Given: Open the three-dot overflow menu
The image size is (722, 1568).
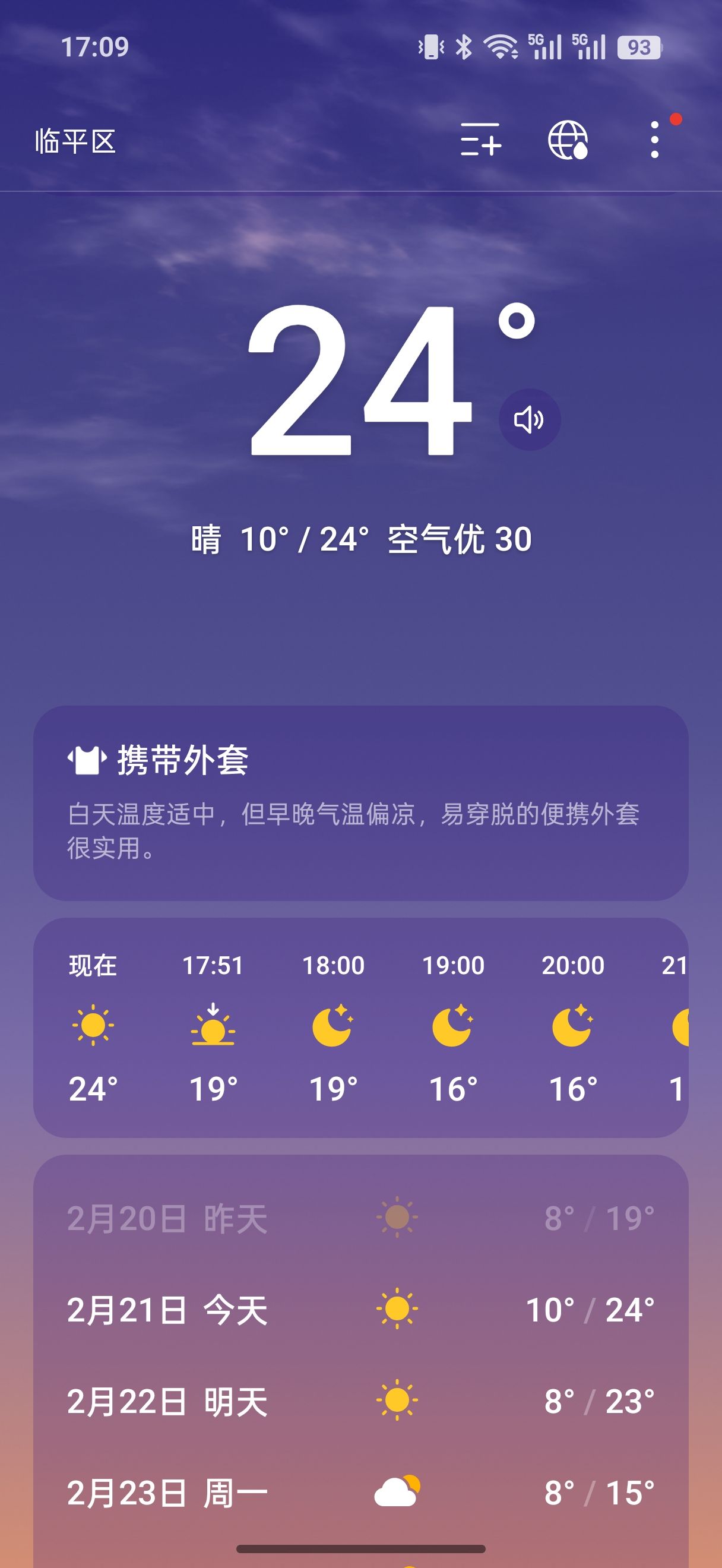Looking at the screenshot, I should pos(654,140).
